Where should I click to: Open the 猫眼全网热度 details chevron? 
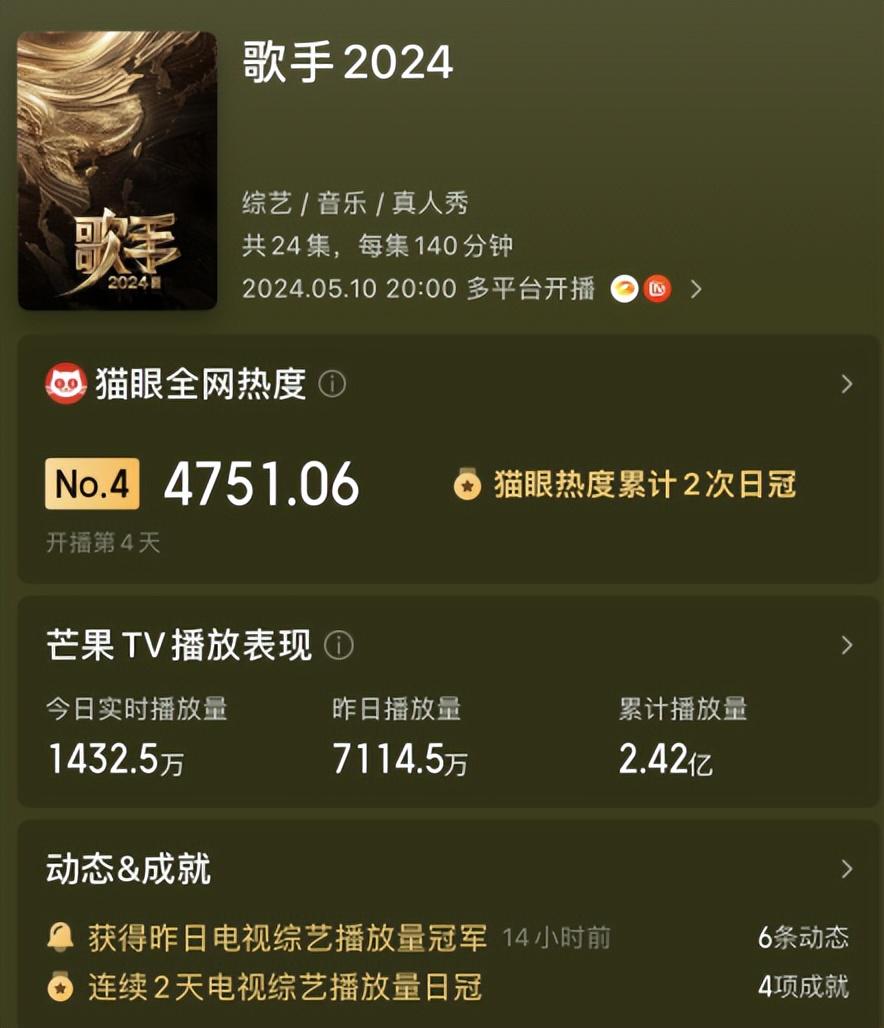point(847,384)
